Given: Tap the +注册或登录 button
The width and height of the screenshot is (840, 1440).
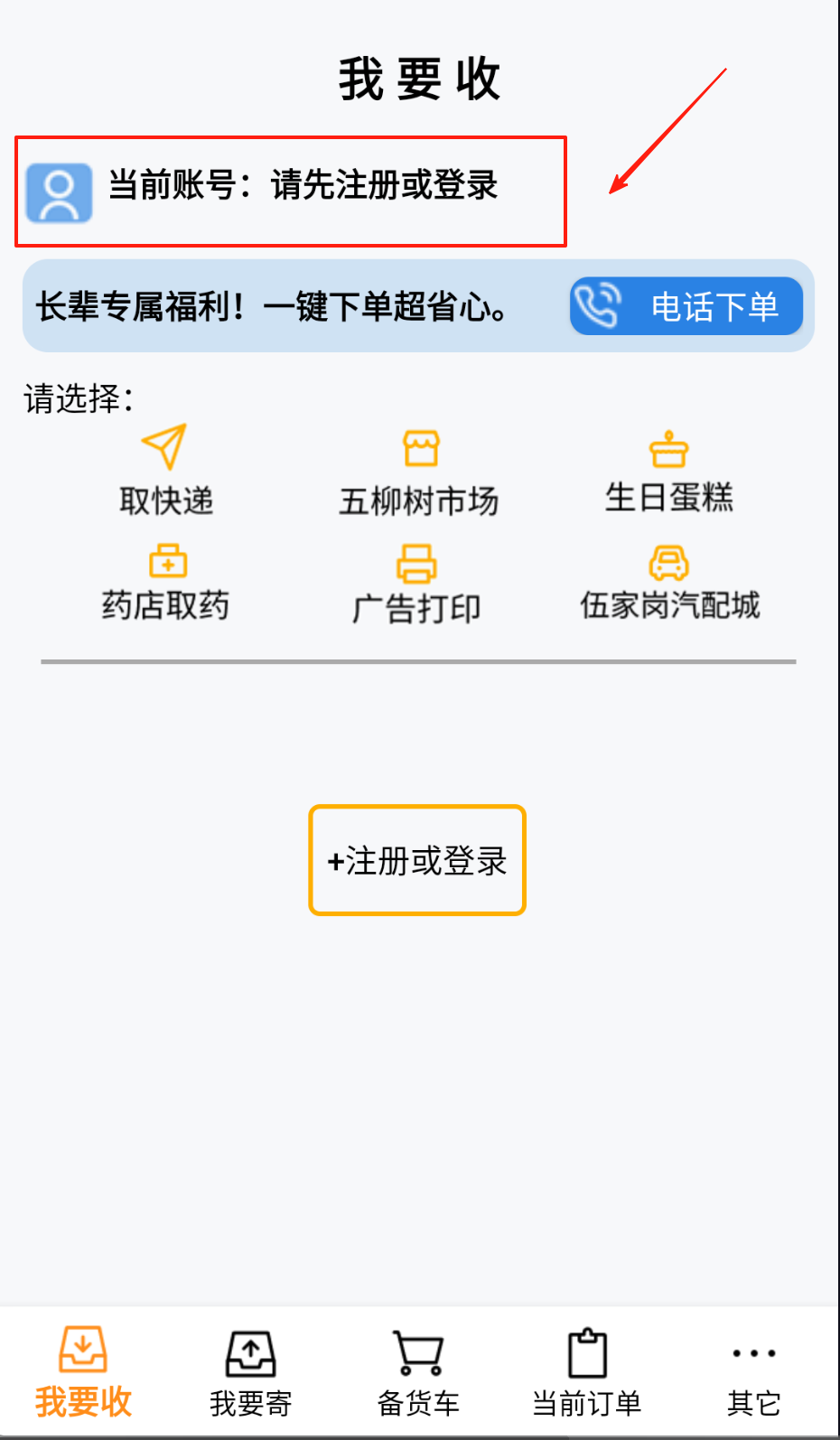Looking at the screenshot, I should pos(417,860).
